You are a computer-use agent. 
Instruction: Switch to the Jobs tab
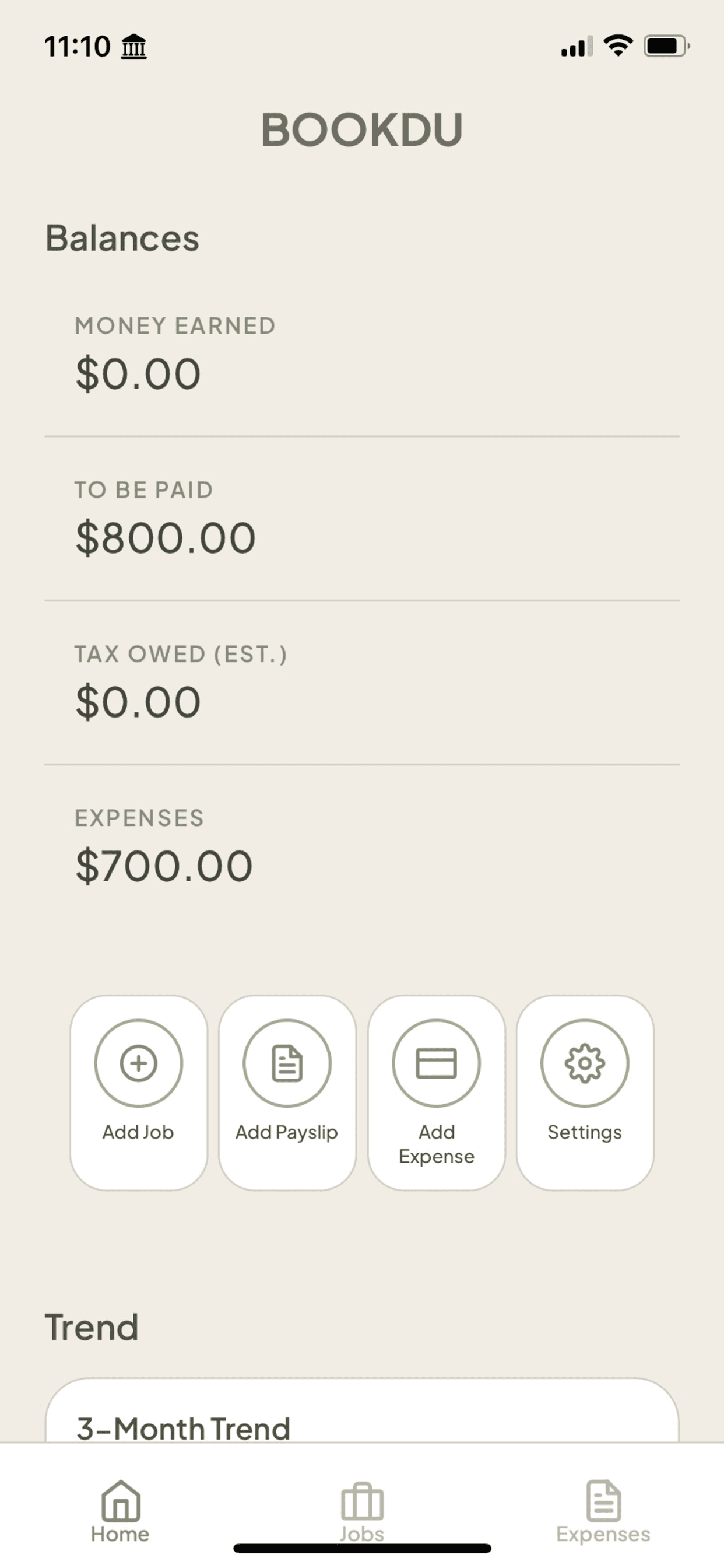coord(362,1510)
